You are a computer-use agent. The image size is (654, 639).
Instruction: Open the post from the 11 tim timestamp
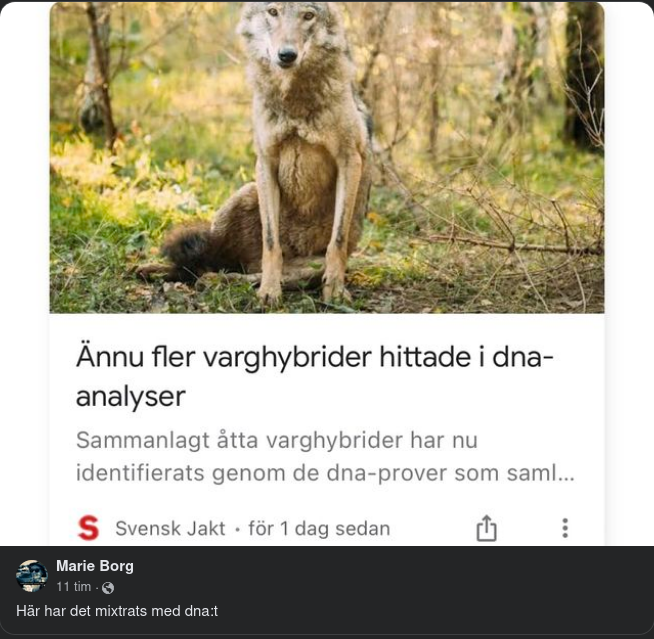73,587
